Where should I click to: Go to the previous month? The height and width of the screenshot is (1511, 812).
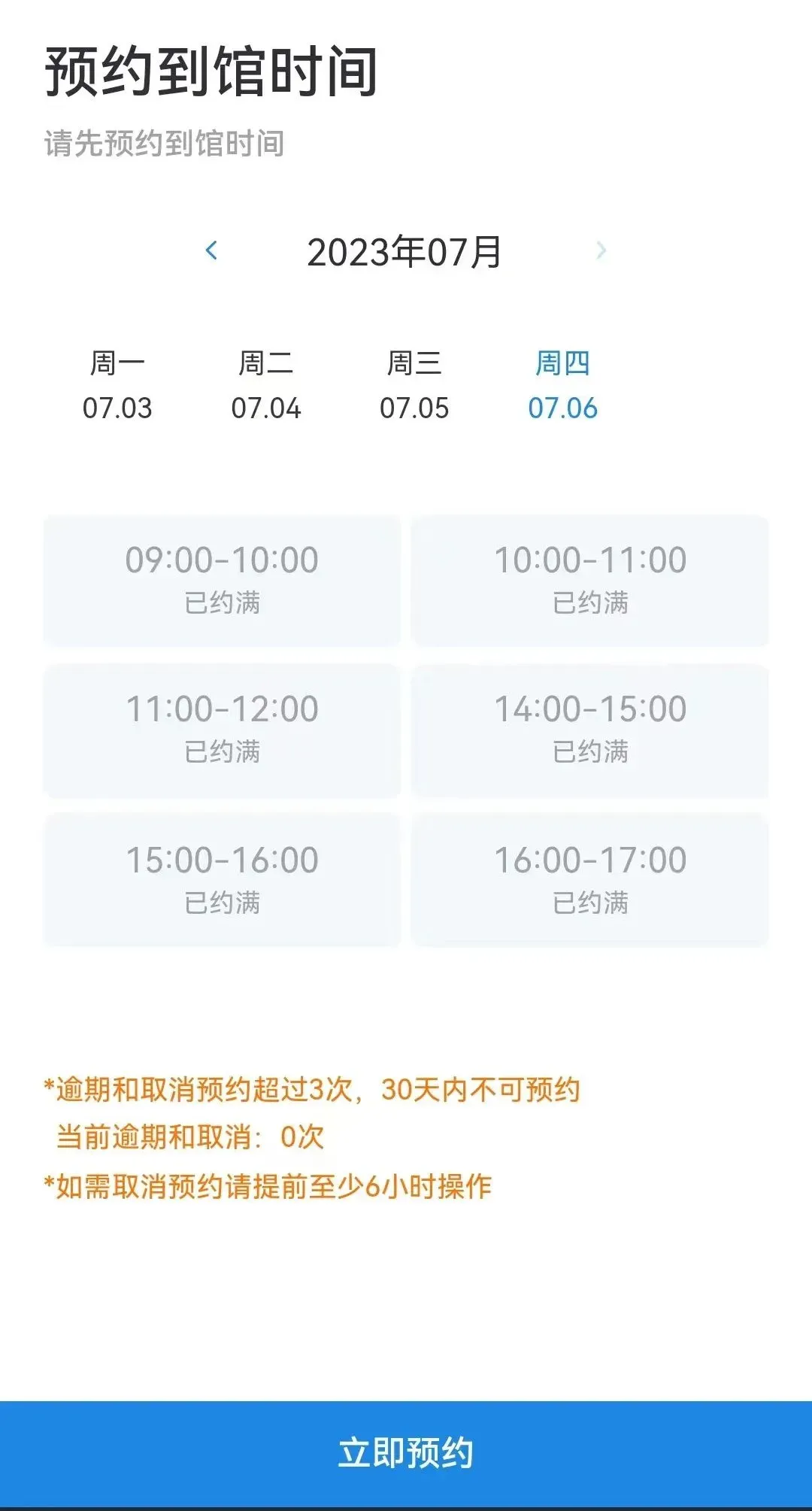click(211, 250)
